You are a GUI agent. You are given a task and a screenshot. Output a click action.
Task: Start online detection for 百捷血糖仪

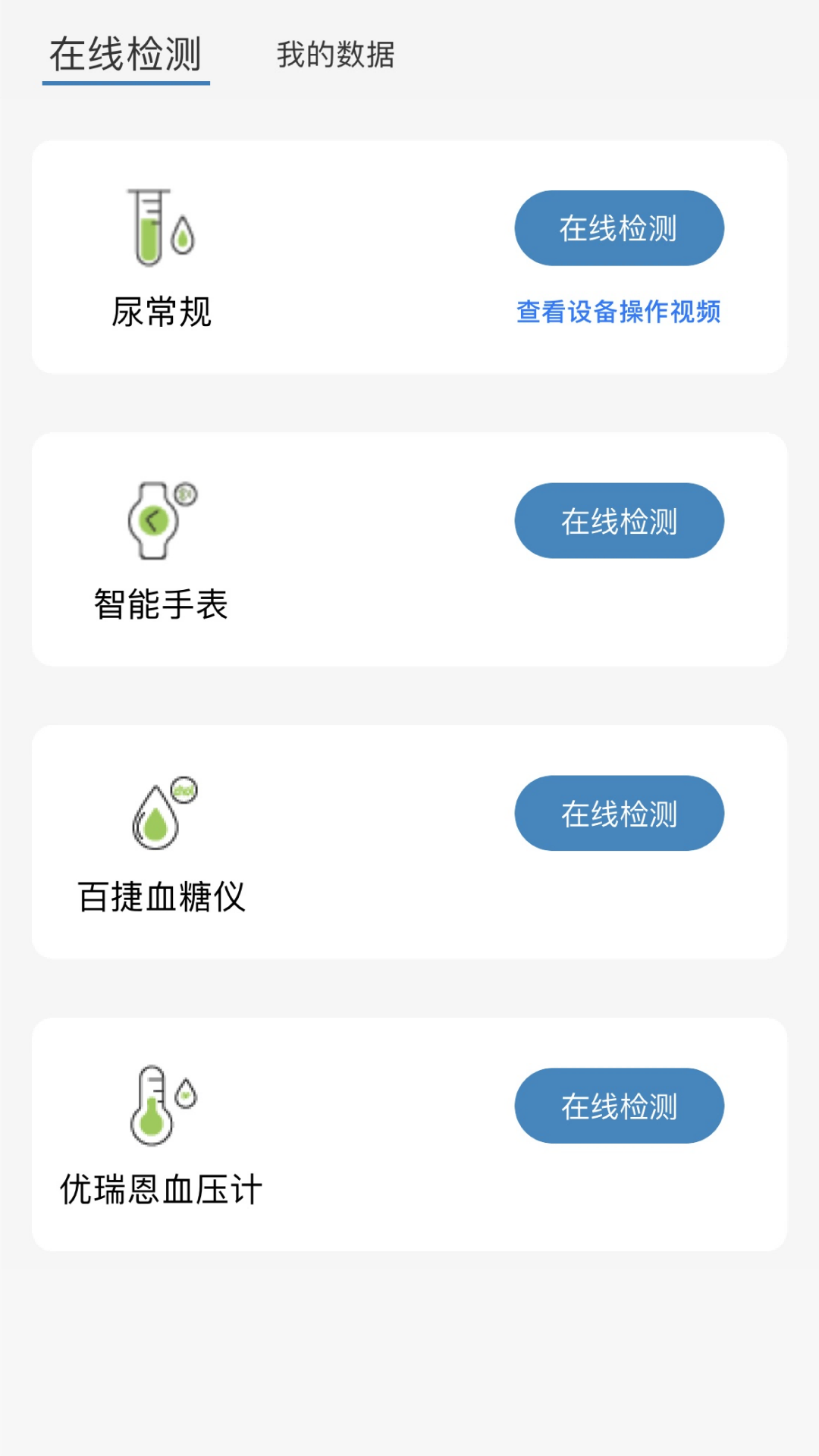click(619, 812)
